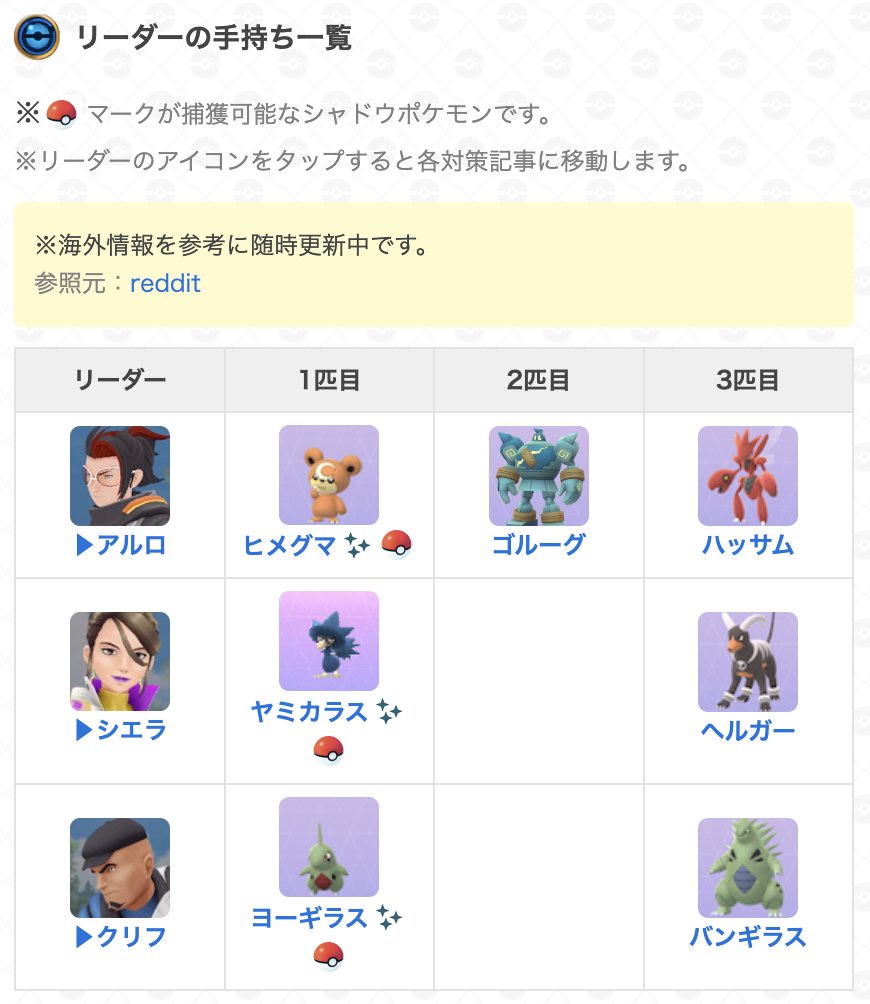Open the ヤミカラス page
The height and width of the screenshot is (1004, 870).
click(310, 712)
